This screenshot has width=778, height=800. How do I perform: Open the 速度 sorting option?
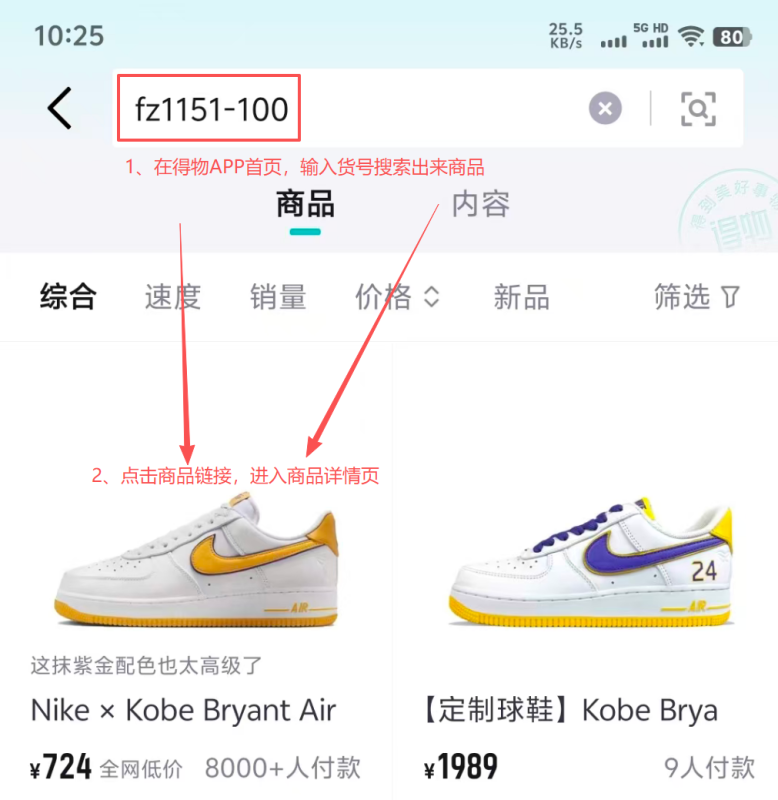(171, 298)
